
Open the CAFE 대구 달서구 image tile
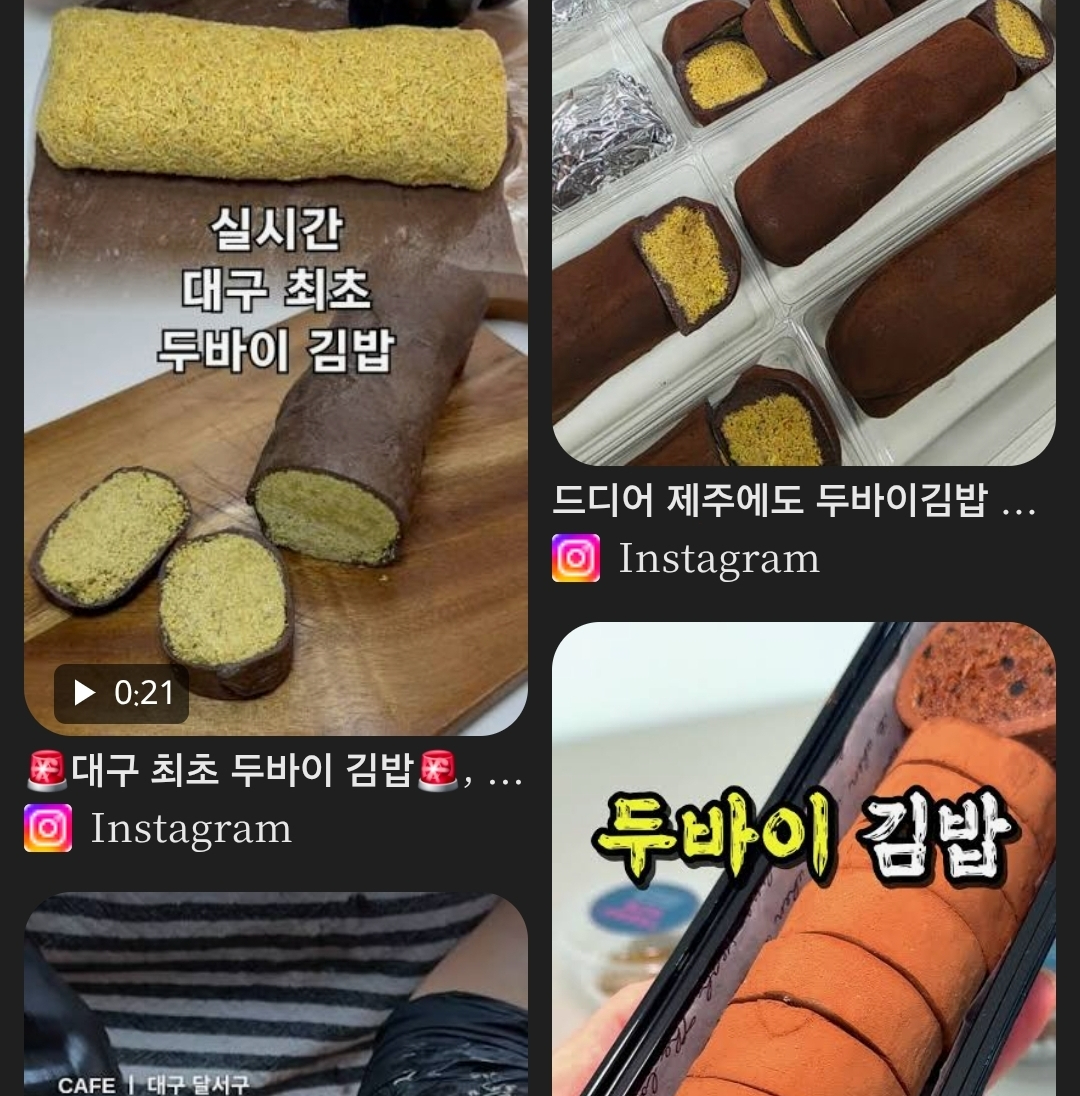click(x=275, y=995)
